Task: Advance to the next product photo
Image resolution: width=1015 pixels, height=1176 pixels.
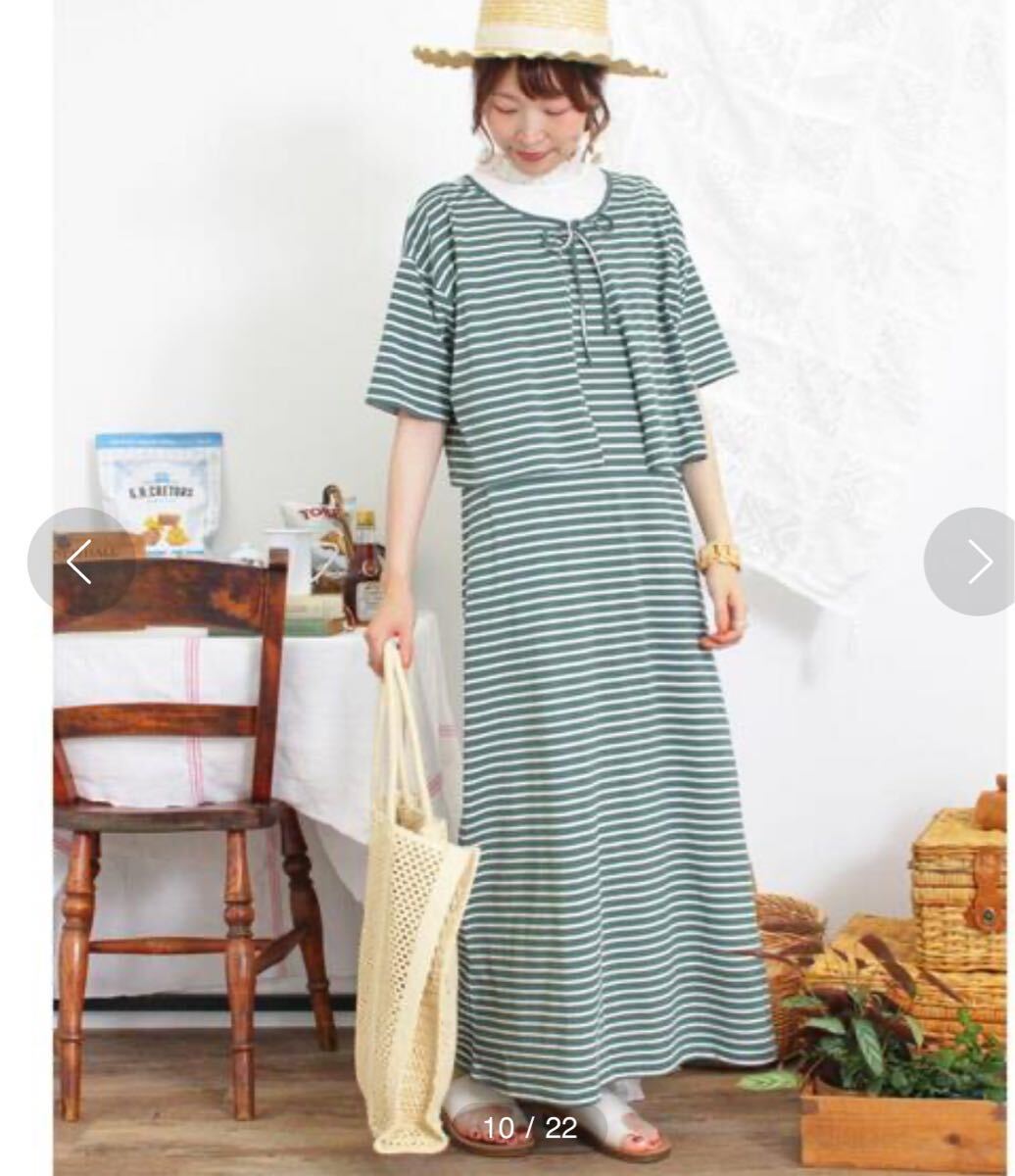Action: point(976,562)
